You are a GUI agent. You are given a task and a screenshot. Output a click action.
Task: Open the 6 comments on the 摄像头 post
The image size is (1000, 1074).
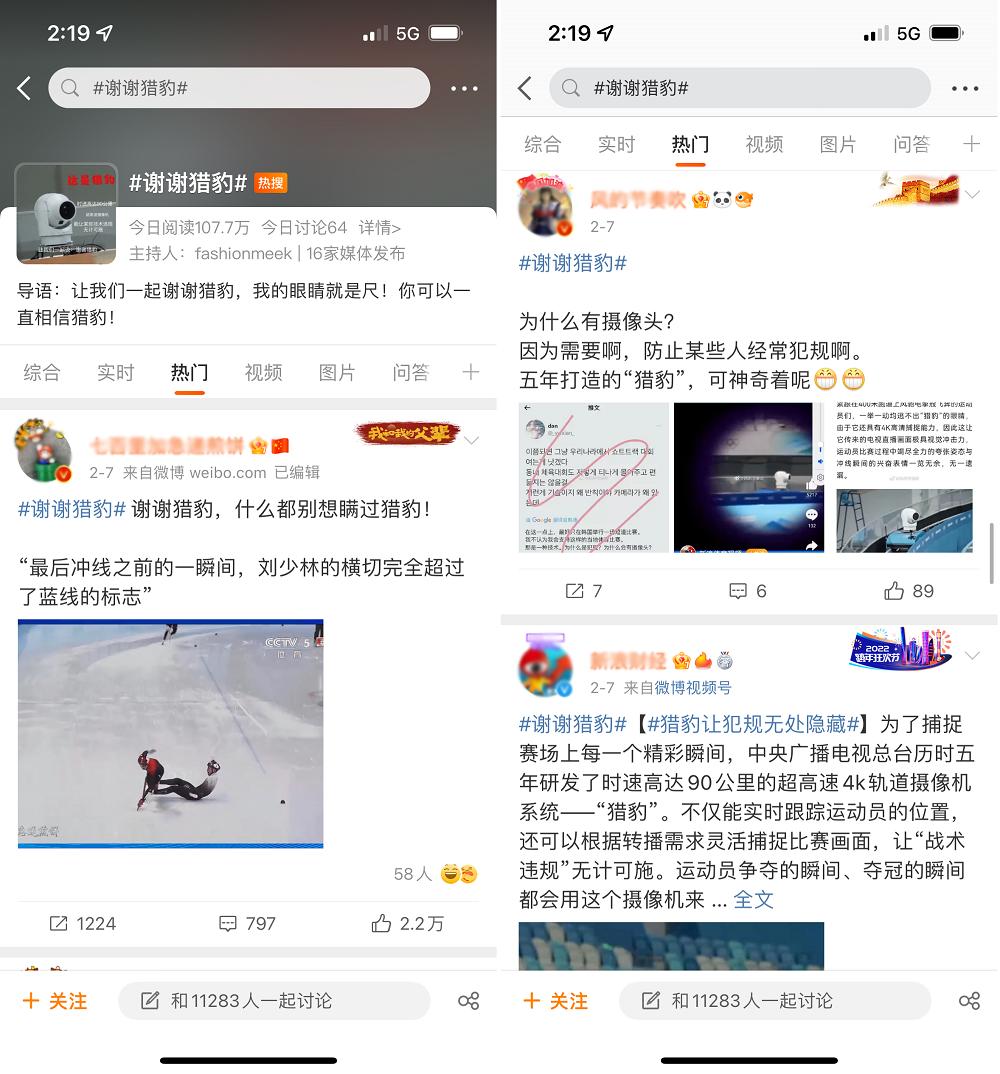tap(747, 591)
